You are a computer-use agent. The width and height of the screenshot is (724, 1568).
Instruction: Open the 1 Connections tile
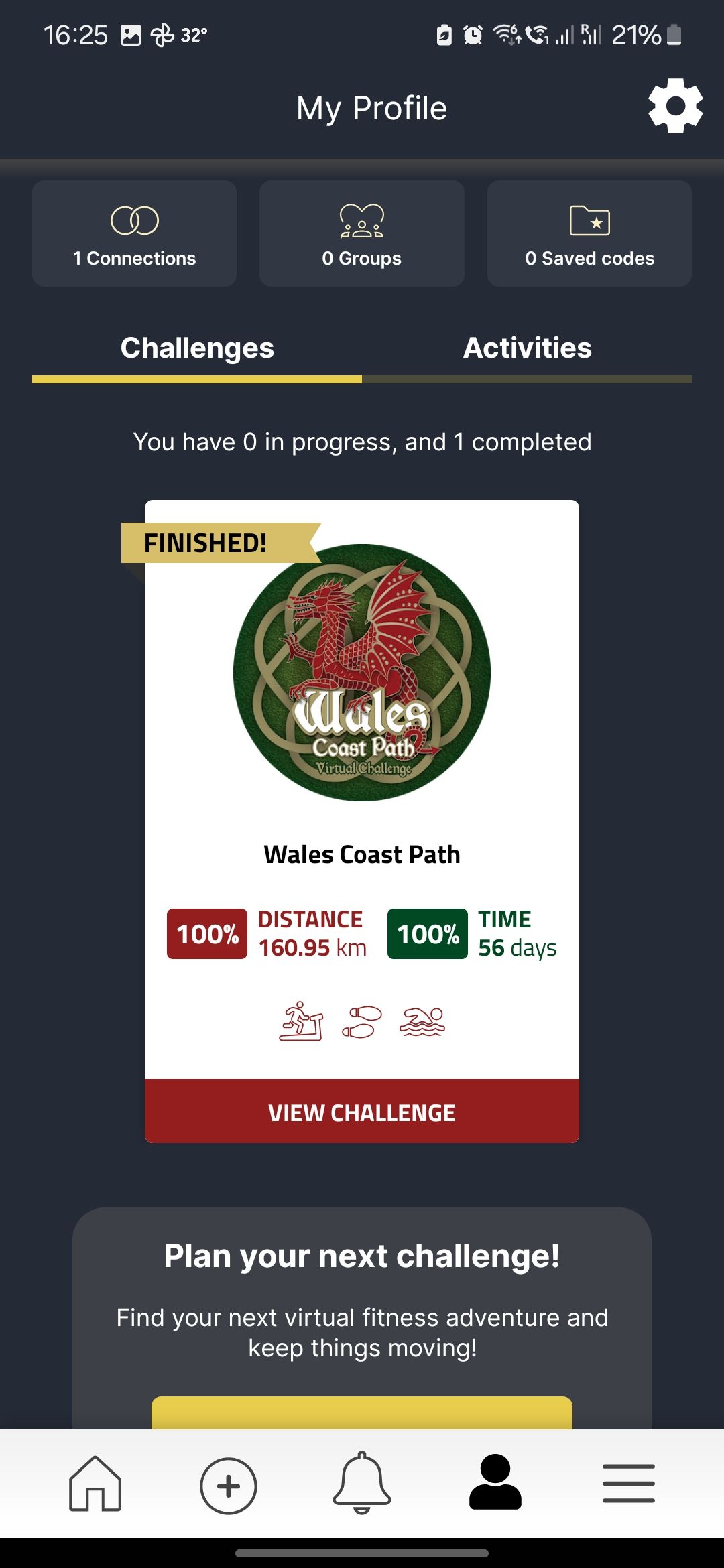(134, 234)
